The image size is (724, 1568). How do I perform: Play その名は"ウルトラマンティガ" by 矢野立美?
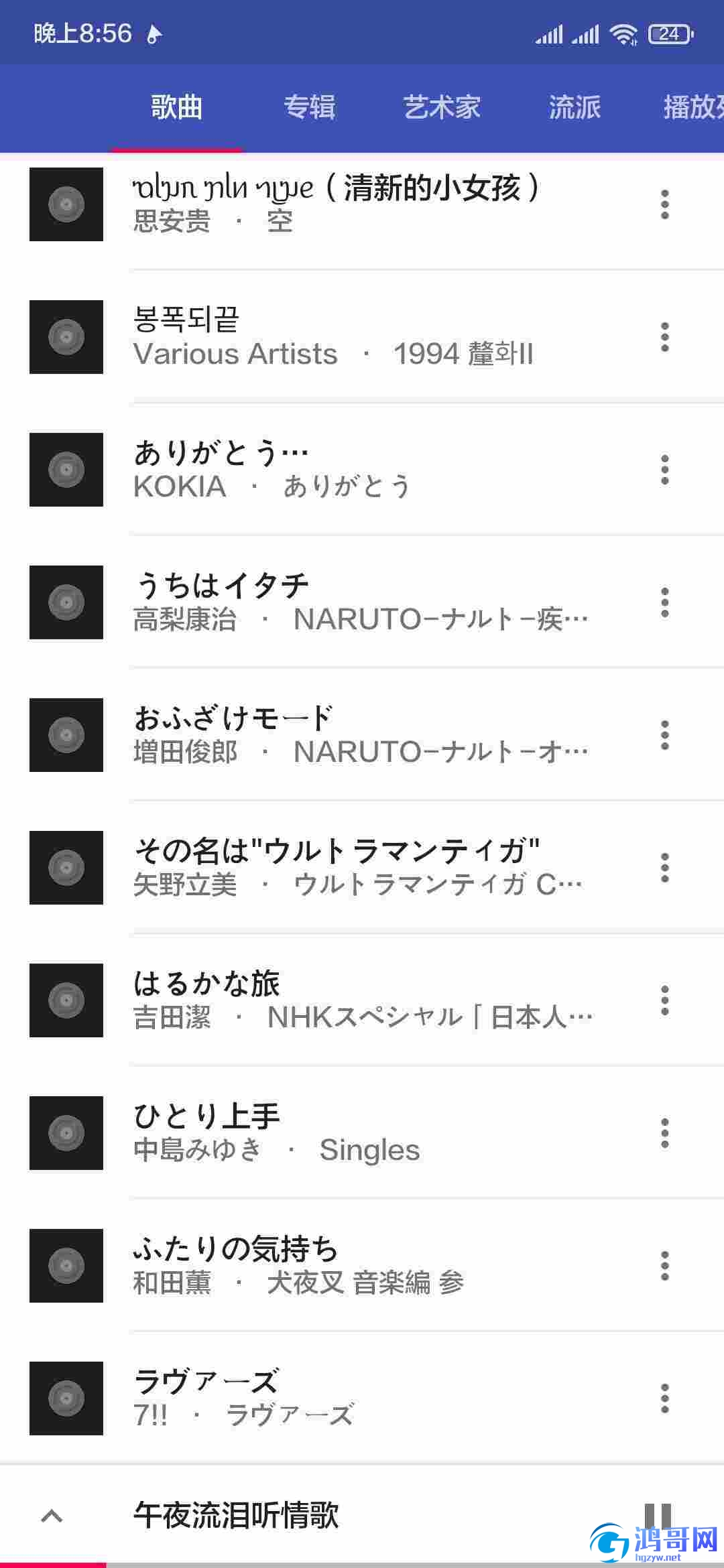[362, 868]
